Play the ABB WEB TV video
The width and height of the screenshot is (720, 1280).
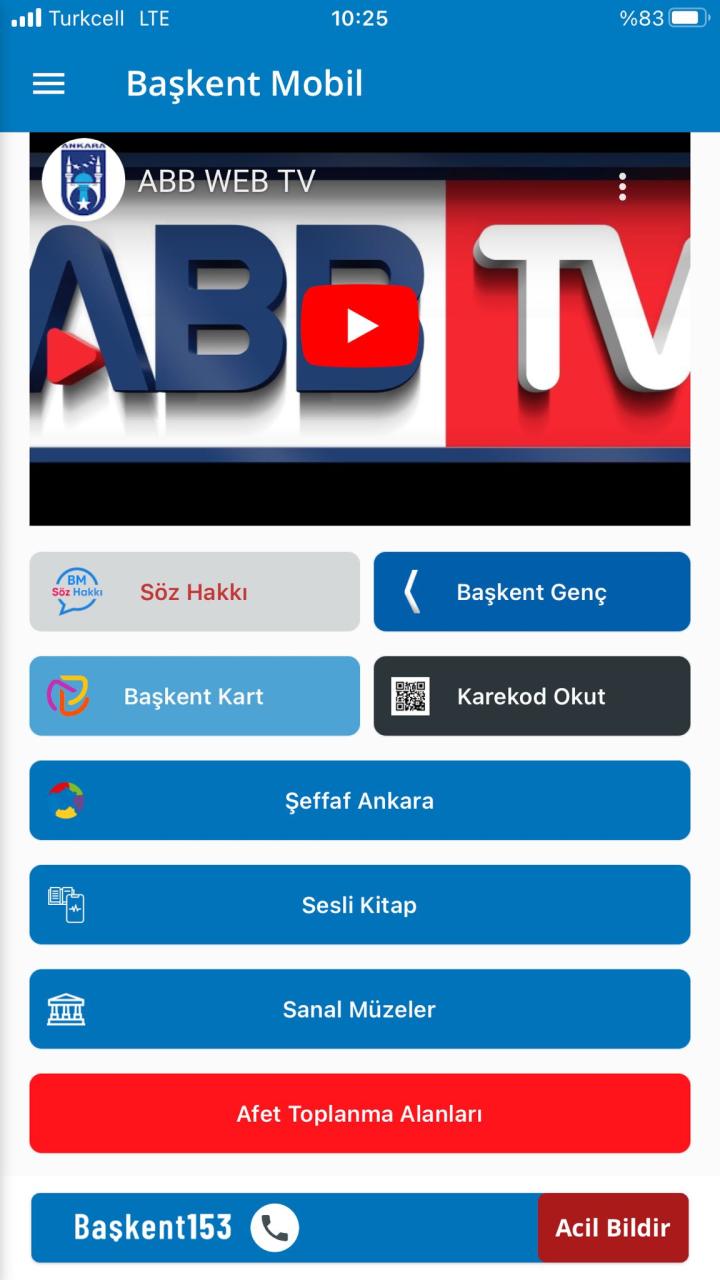point(360,326)
